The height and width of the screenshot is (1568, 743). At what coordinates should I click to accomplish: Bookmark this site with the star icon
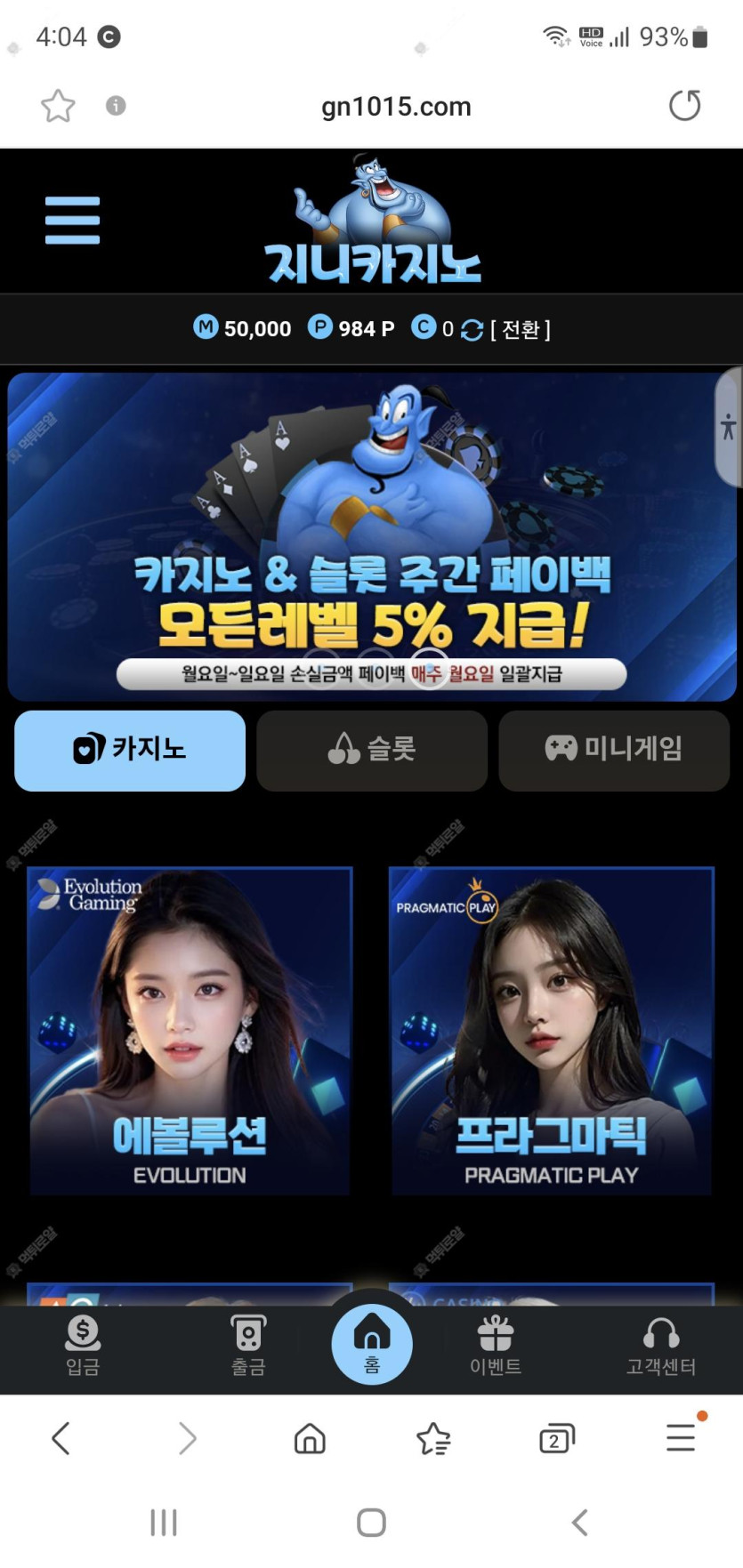58,106
